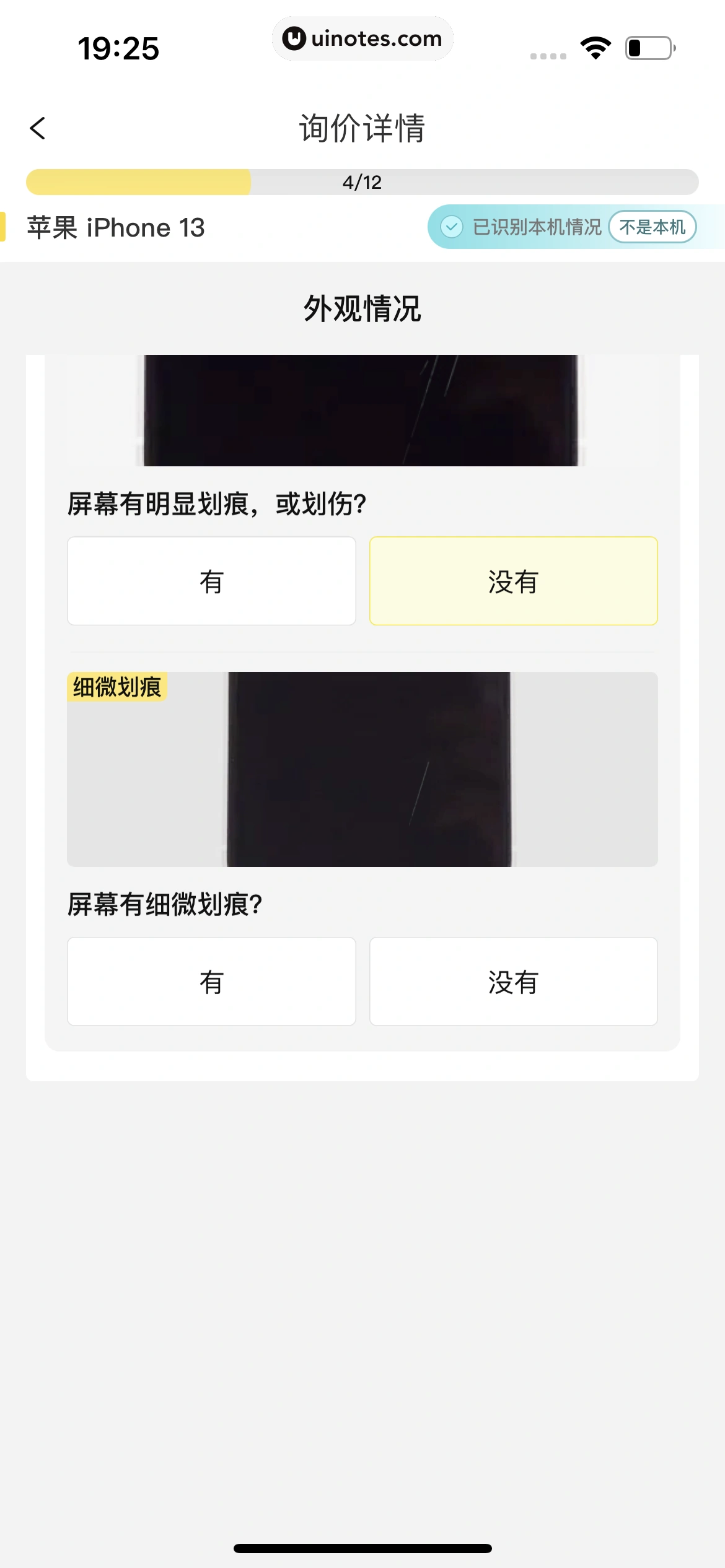Open the 不是本机 option
The width and height of the screenshot is (725, 1568).
[652, 227]
